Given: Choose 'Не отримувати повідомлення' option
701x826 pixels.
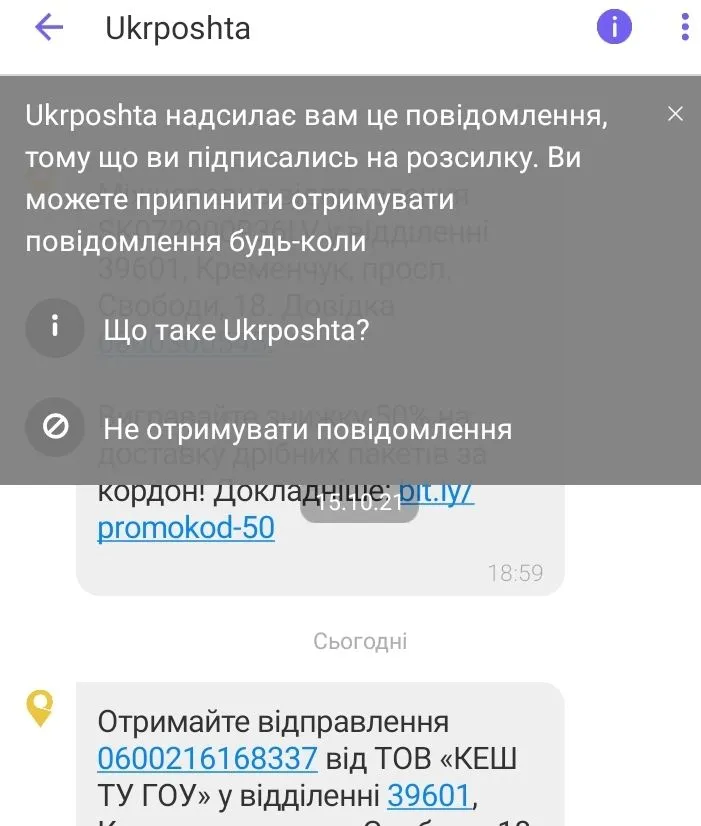Looking at the screenshot, I should click(307, 430).
